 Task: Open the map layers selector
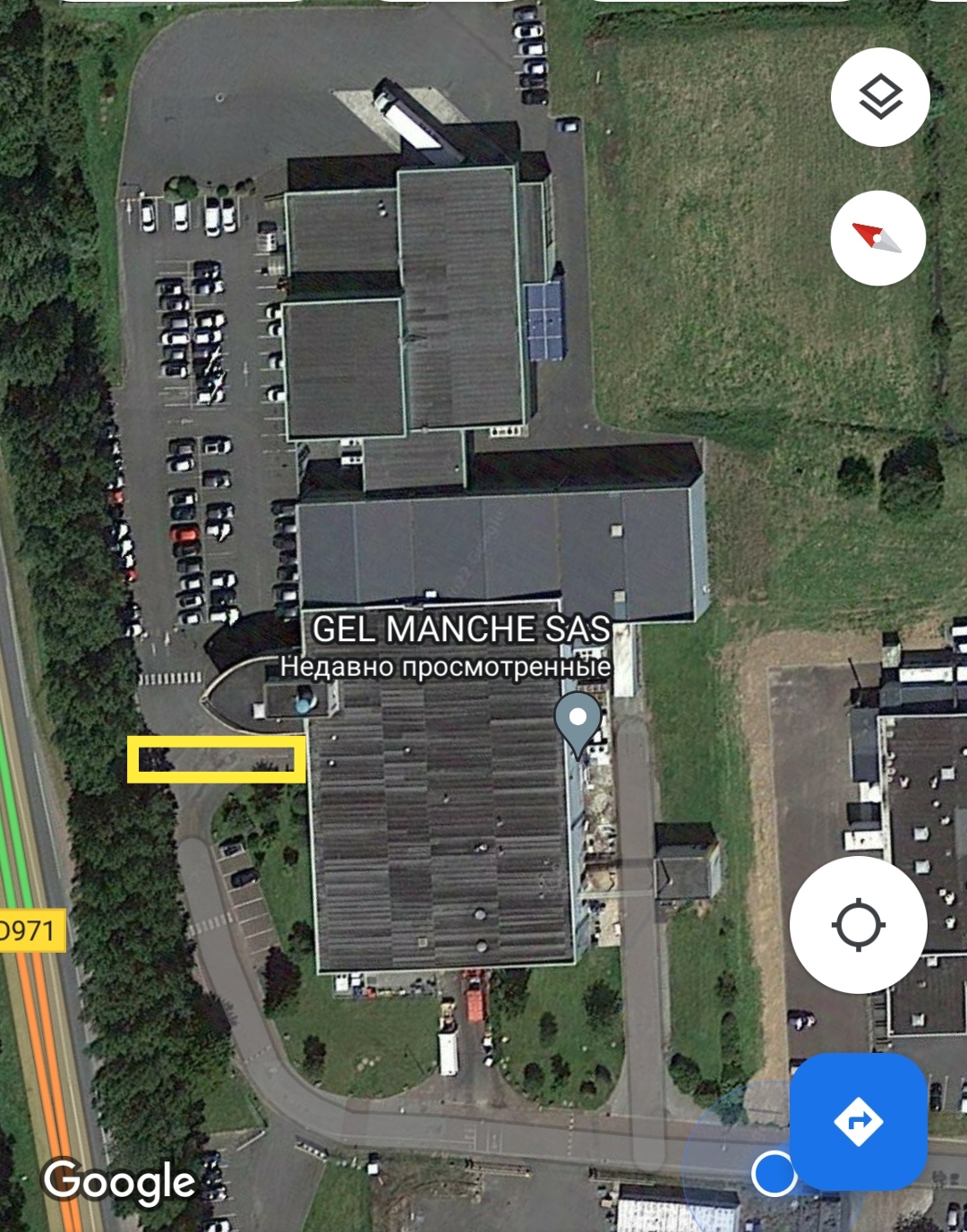tap(879, 97)
